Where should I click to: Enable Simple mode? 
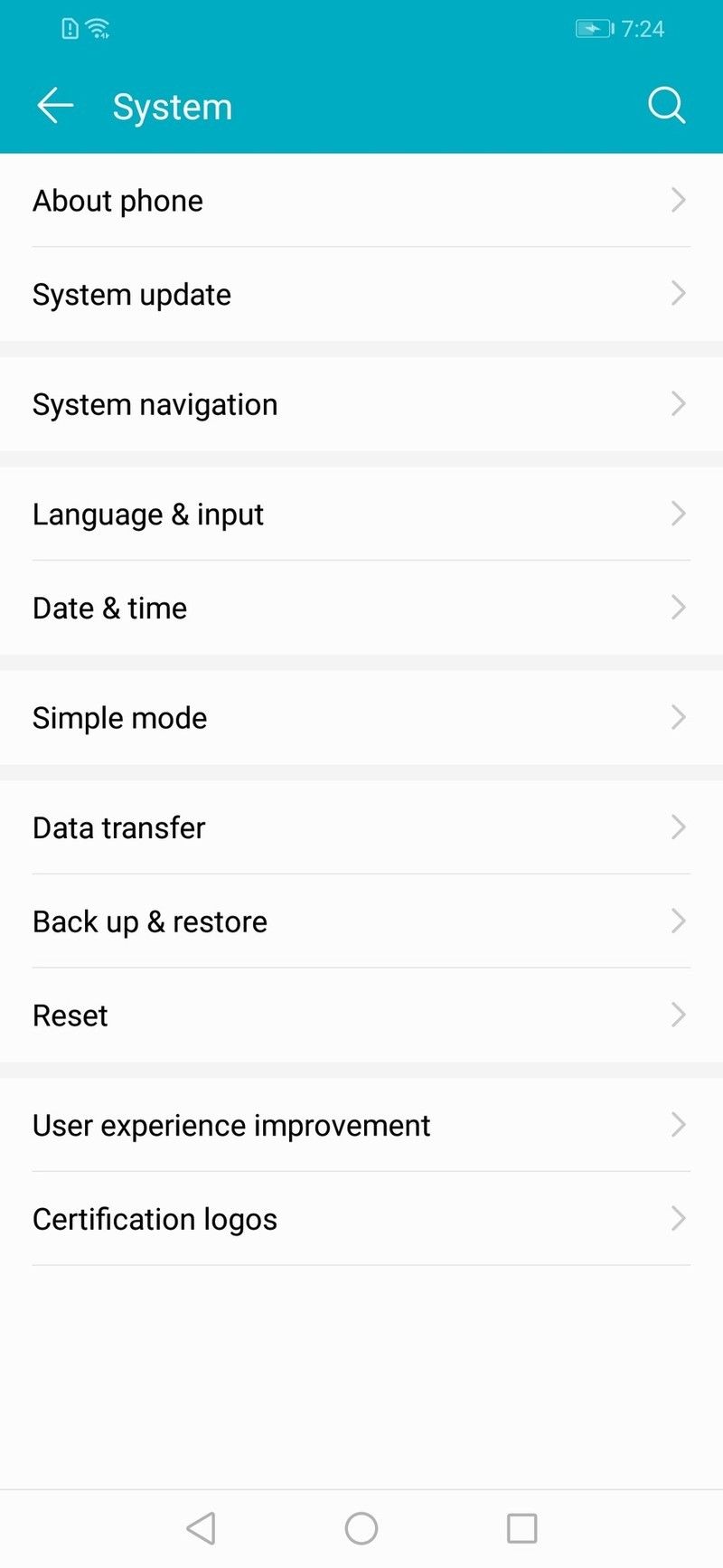pyautogui.click(x=361, y=717)
